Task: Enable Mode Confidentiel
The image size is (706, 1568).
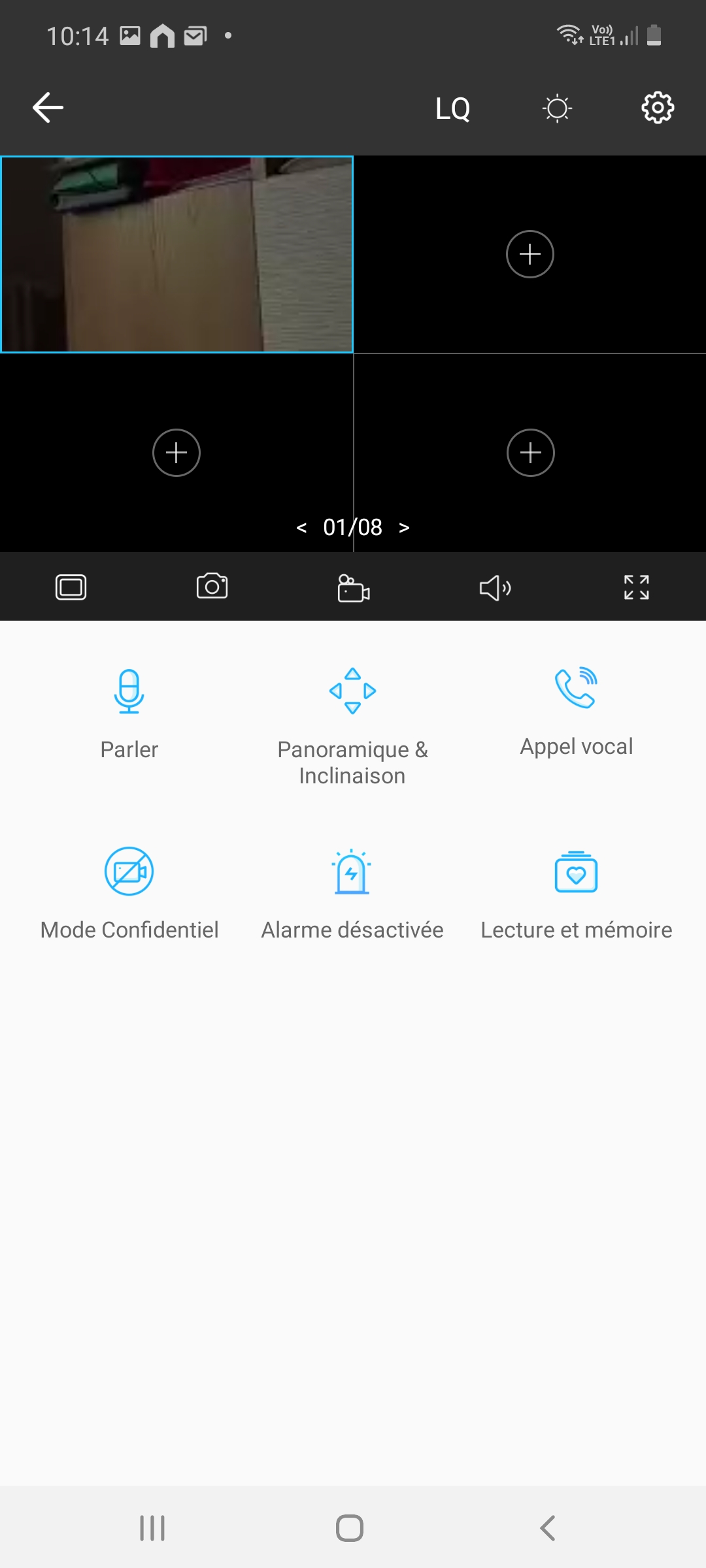Action: point(129,892)
